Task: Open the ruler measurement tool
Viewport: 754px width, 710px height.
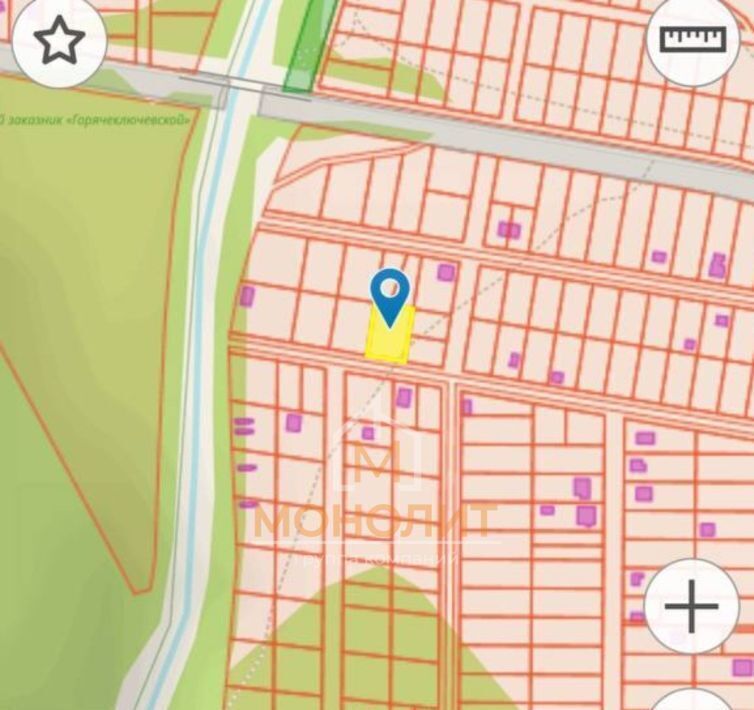Action: (693, 39)
